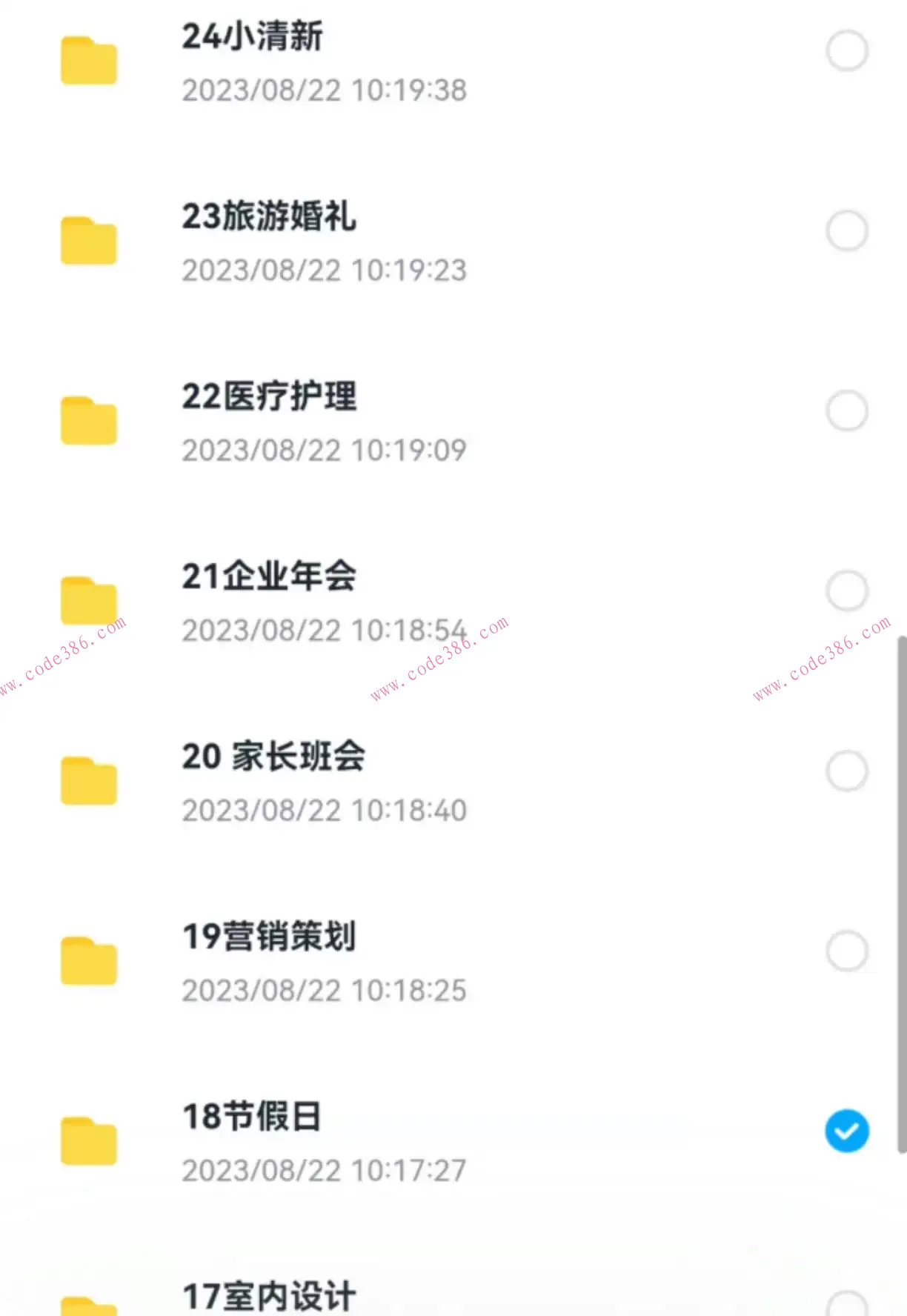Click the folder icon for 20 家长班会
This screenshot has width=907, height=1316.
(x=88, y=782)
